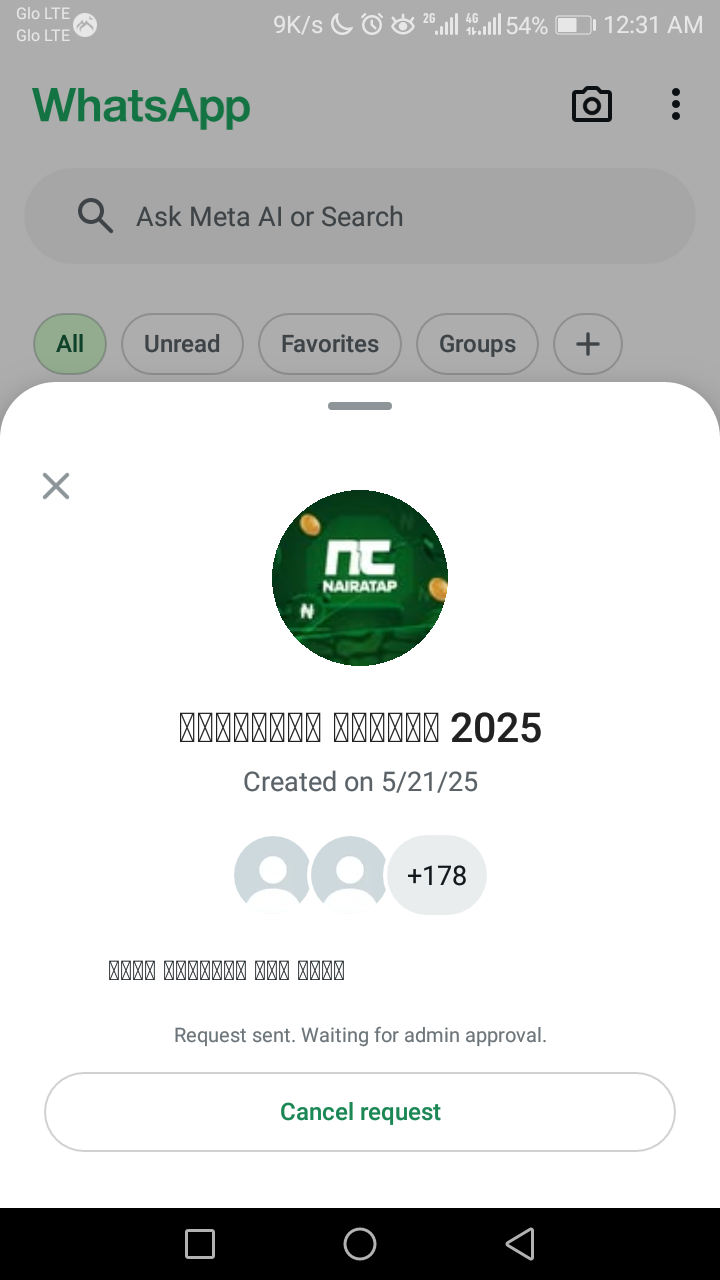Screen dimensions: 720x1280
Task: Go back with the system back button
Action: [520, 1244]
